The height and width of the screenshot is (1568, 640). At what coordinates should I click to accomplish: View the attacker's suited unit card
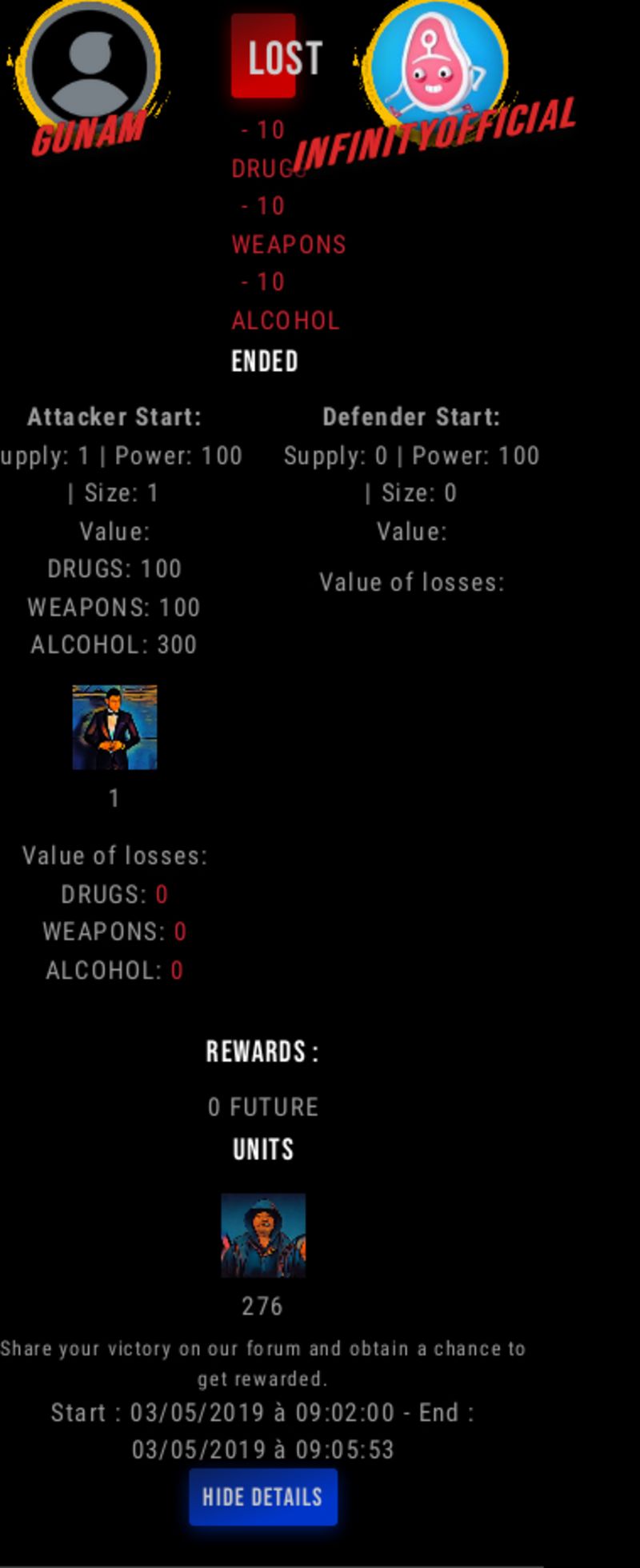click(x=114, y=727)
